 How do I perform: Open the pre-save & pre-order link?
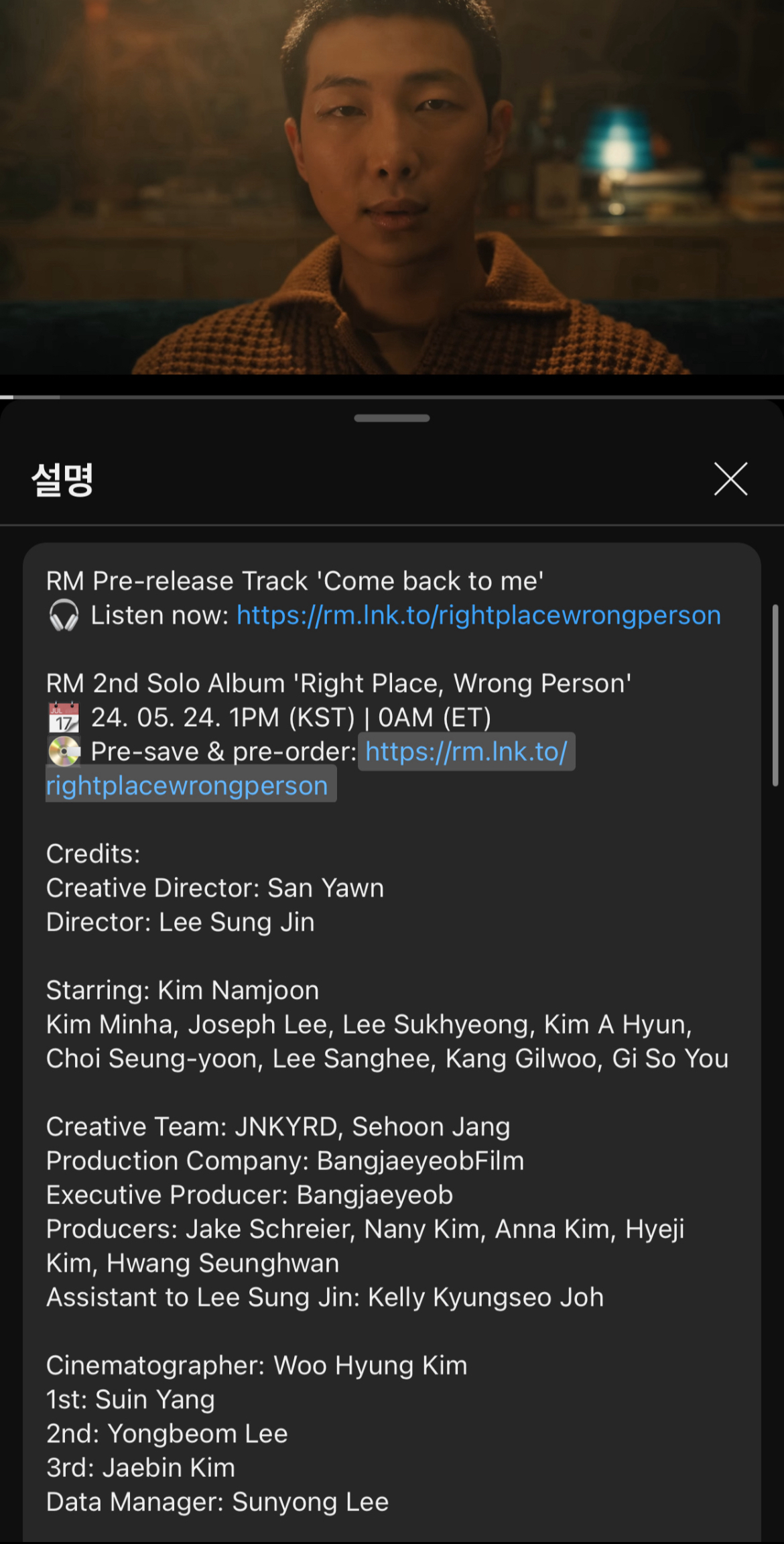(466, 752)
